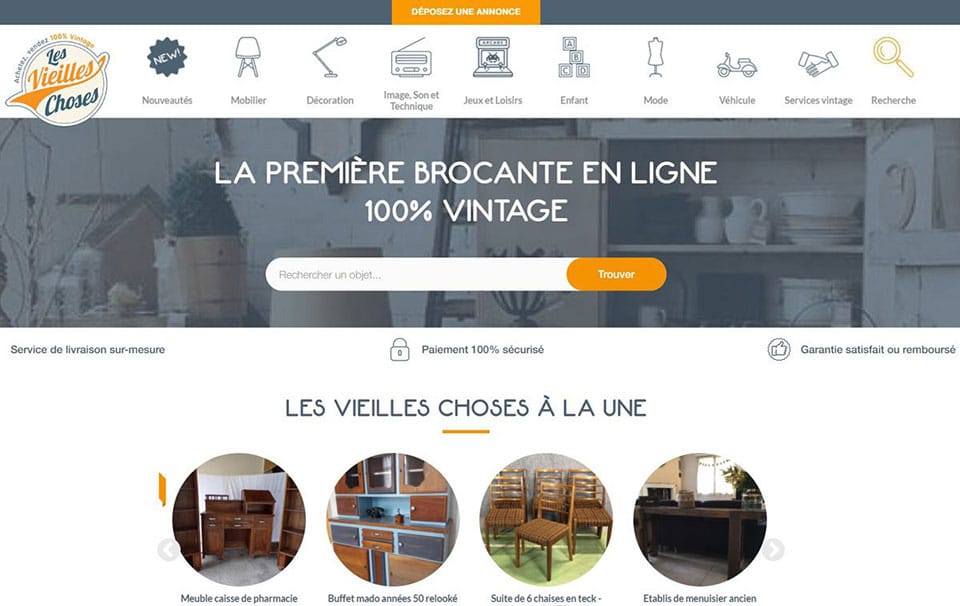
Task: Open the Enfant category
Action: (574, 70)
